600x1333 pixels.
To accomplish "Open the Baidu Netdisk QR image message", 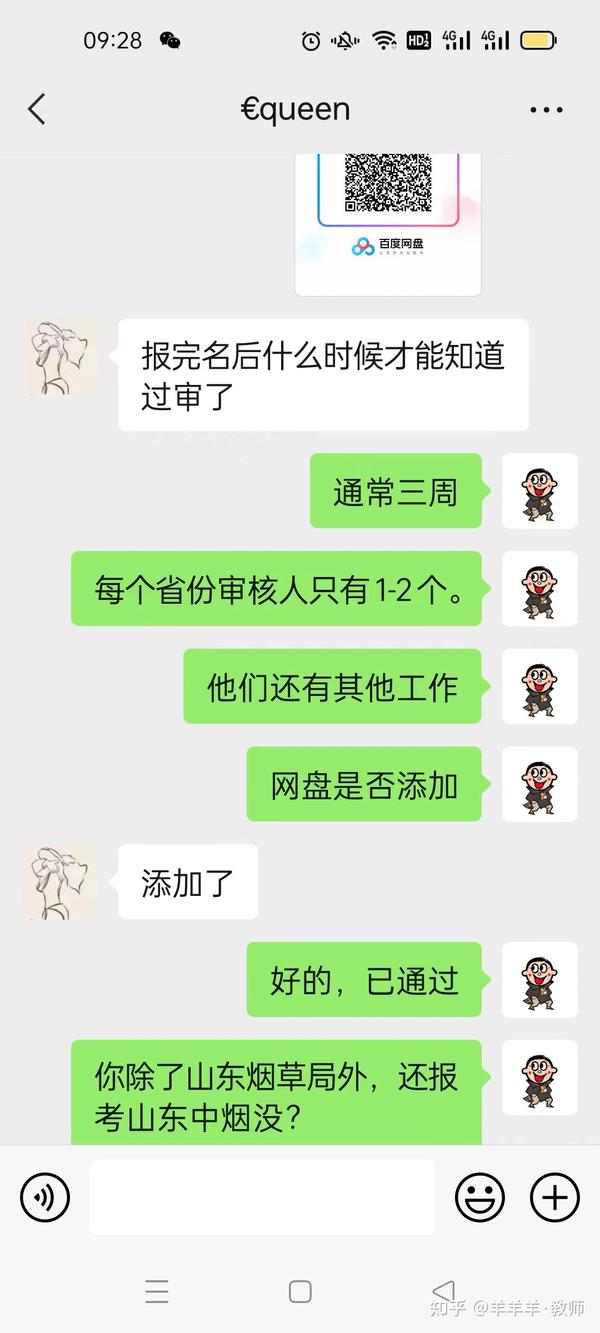I will pos(388,225).
